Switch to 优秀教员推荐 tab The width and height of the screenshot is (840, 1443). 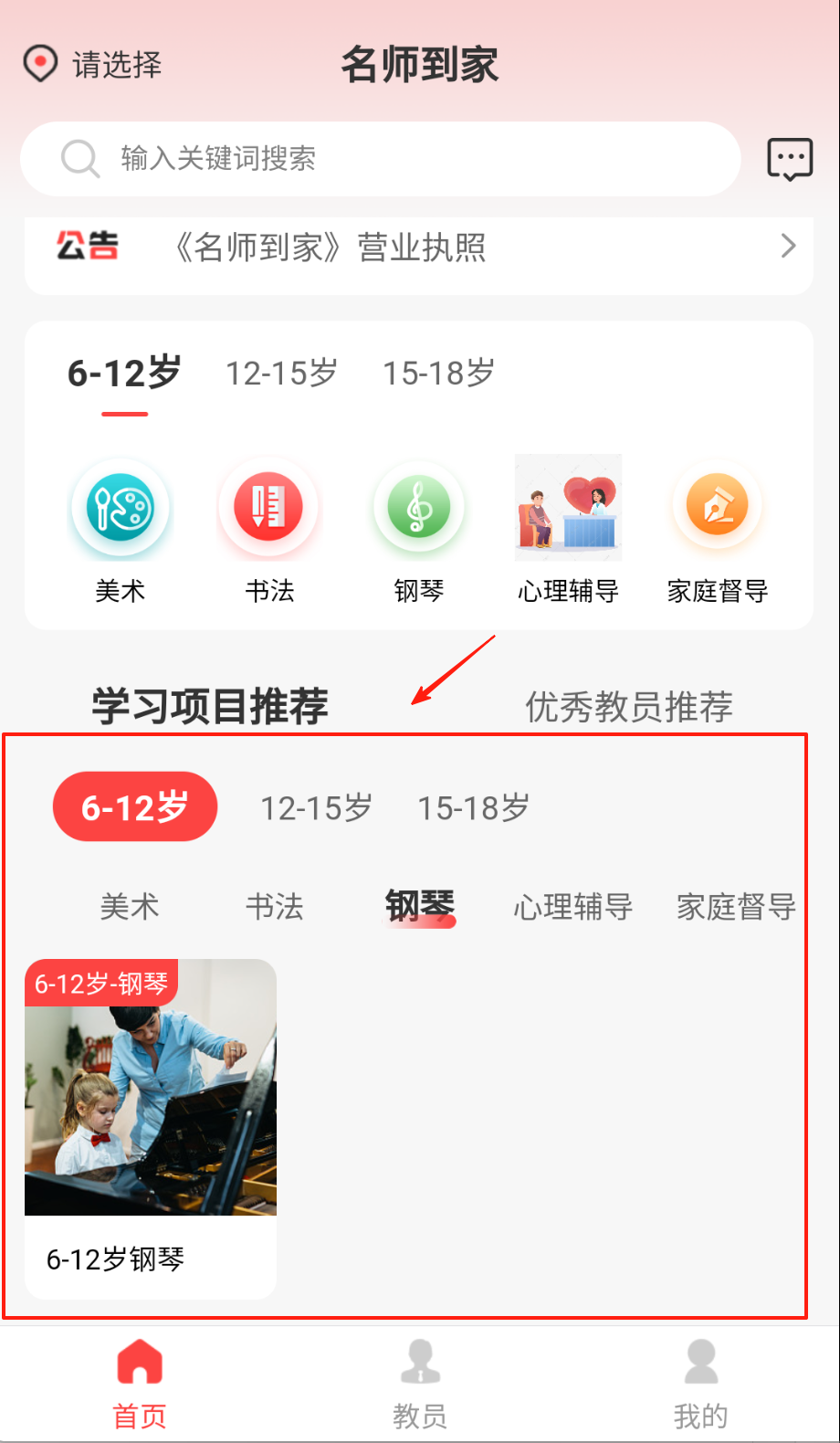click(x=628, y=706)
